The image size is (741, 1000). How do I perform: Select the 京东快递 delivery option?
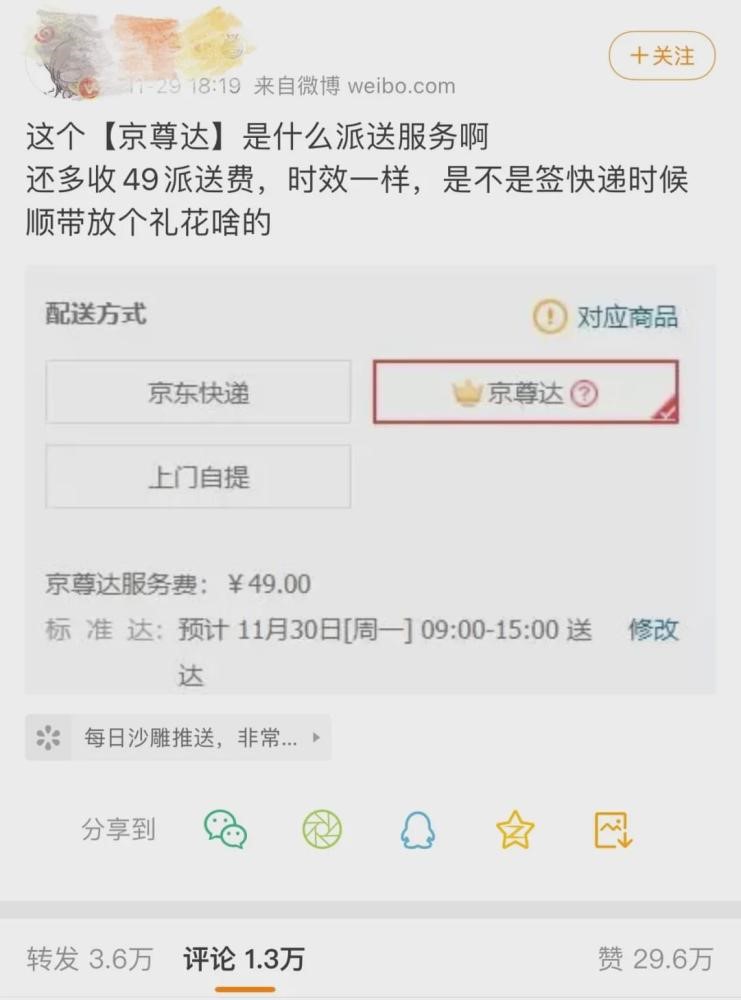tap(198, 394)
